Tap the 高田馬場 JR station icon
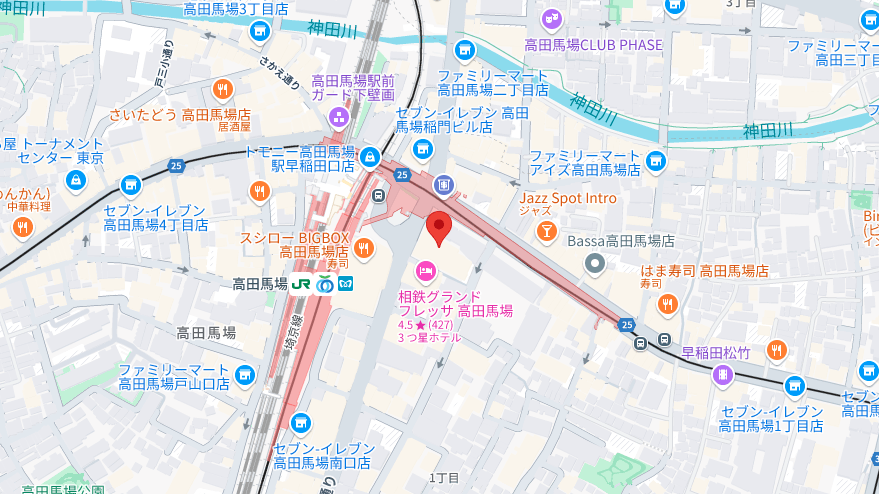 click(x=301, y=284)
